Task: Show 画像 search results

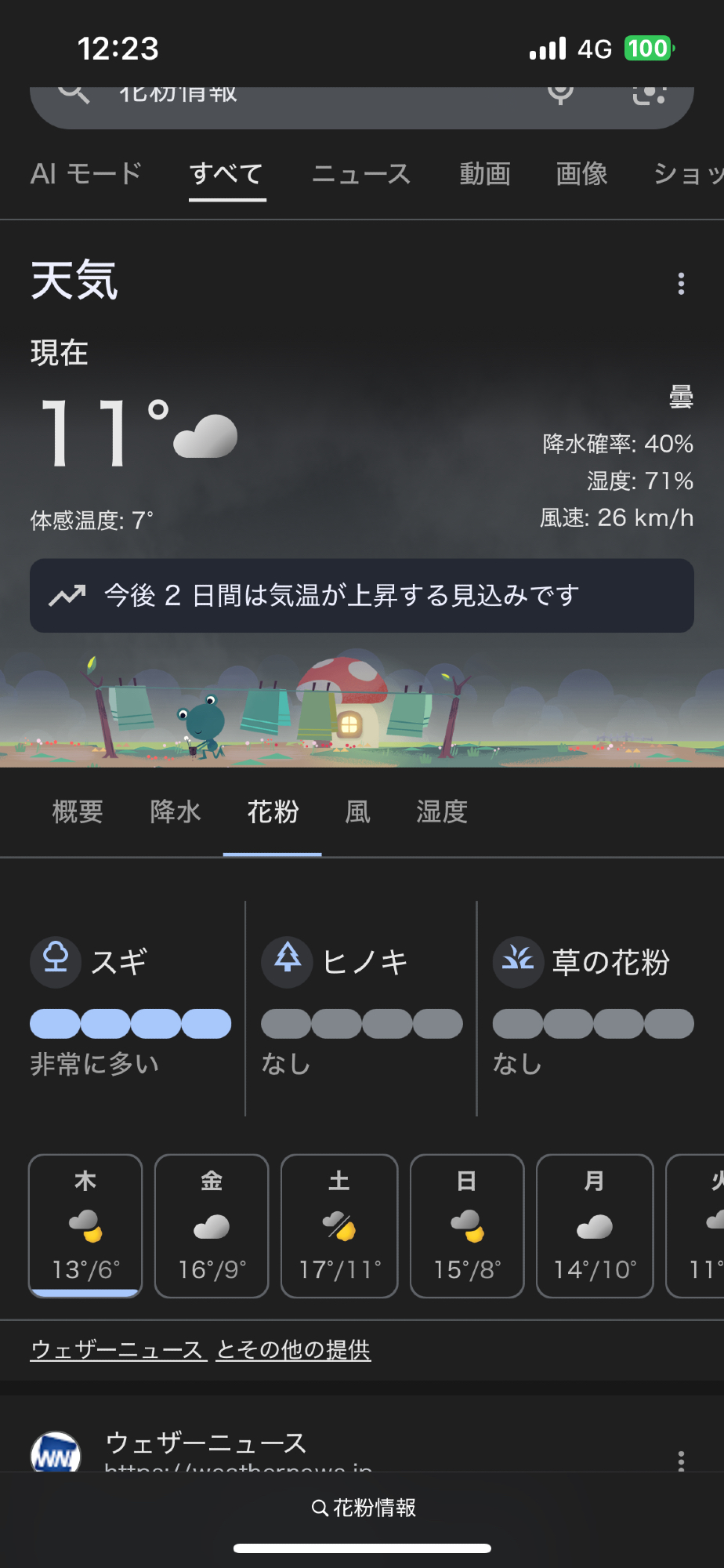Action: (x=581, y=173)
